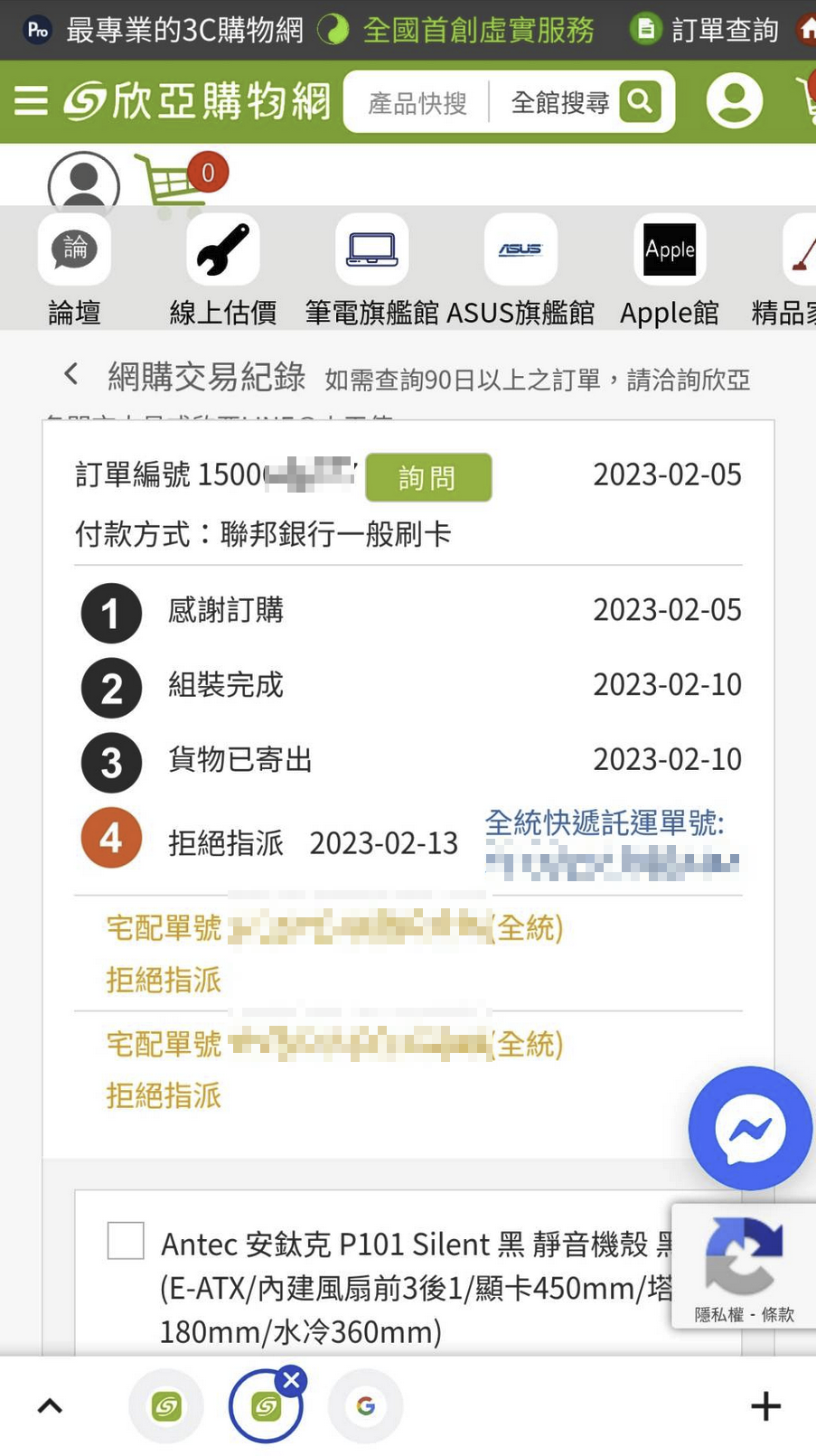Tap the green search magnifier button
This screenshot has height=1456, width=816.
coord(640,101)
